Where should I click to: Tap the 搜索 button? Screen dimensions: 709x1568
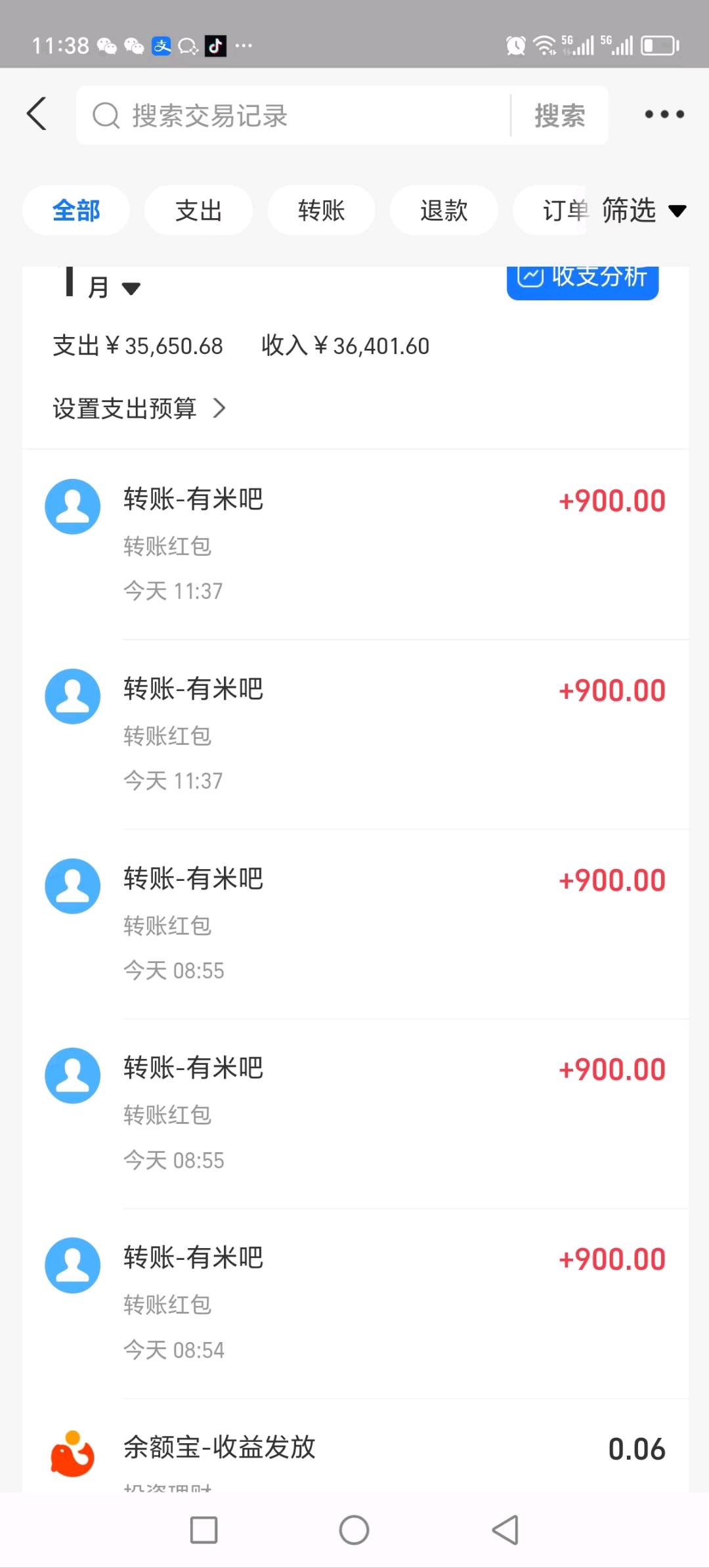[x=559, y=116]
